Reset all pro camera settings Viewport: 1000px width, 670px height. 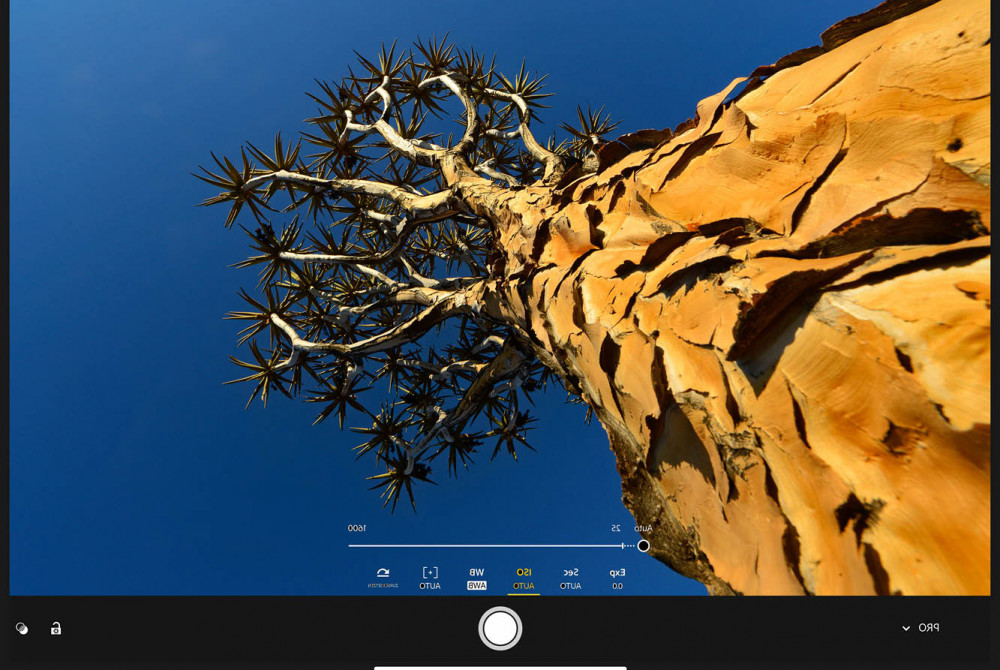coord(383,577)
